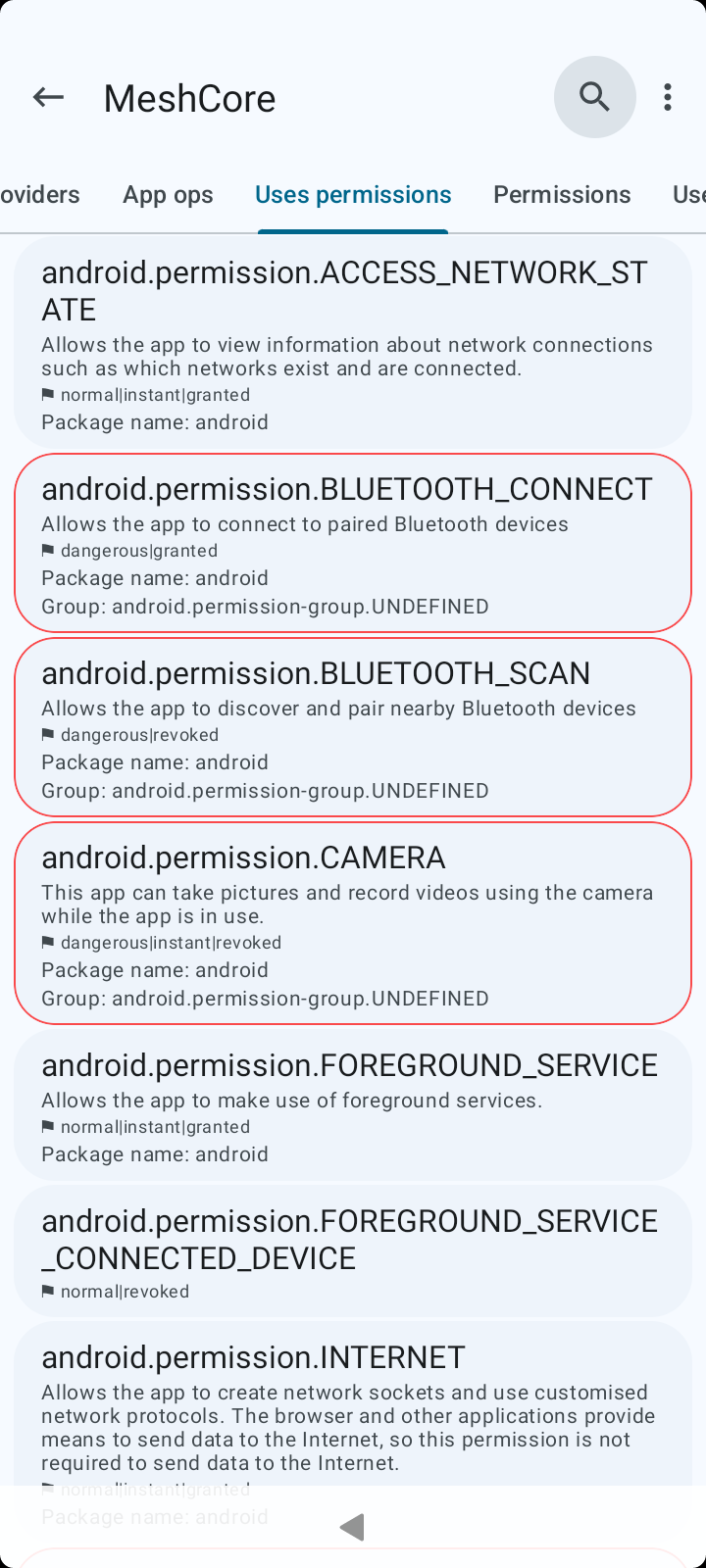706x1568 pixels.
Task: Go back using the top arrow
Action: [48, 97]
